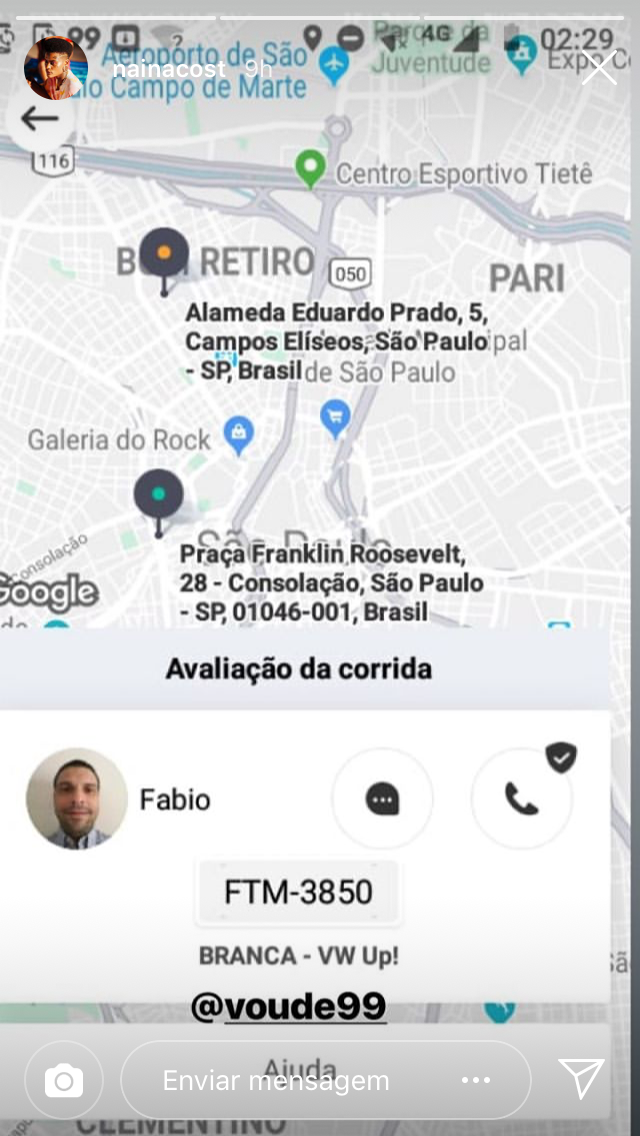Open the @voude99 mention
Viewport: 640px width, 1136px height.
tap(288, 1007)
